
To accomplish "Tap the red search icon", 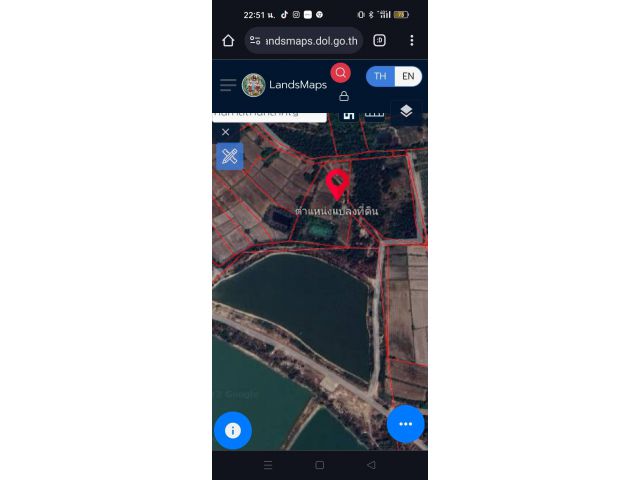I will (341, 73).
